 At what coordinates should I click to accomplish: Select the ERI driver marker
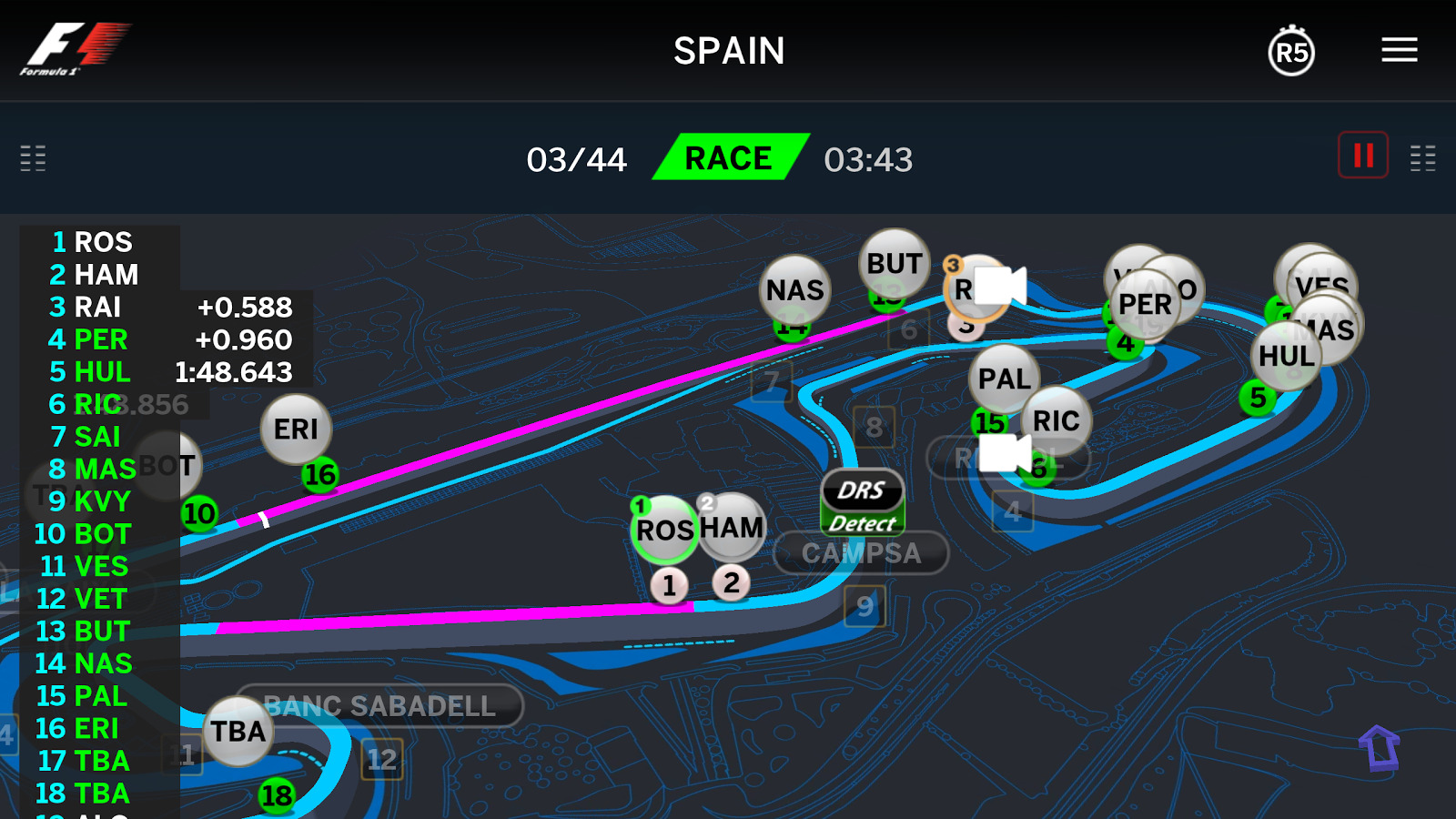click(x=296, y=429)
